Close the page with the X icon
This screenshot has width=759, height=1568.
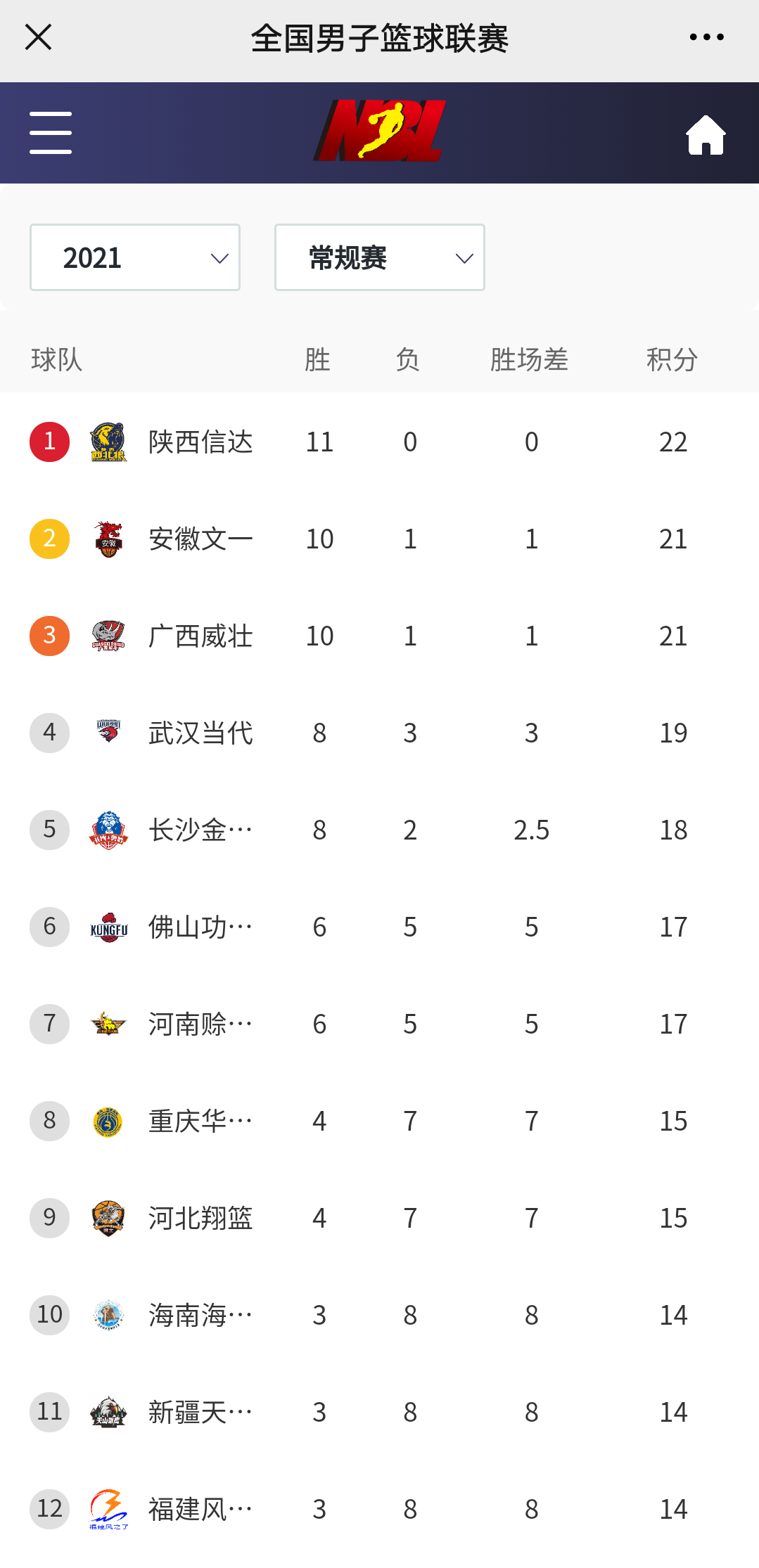[x=38, y=37]
